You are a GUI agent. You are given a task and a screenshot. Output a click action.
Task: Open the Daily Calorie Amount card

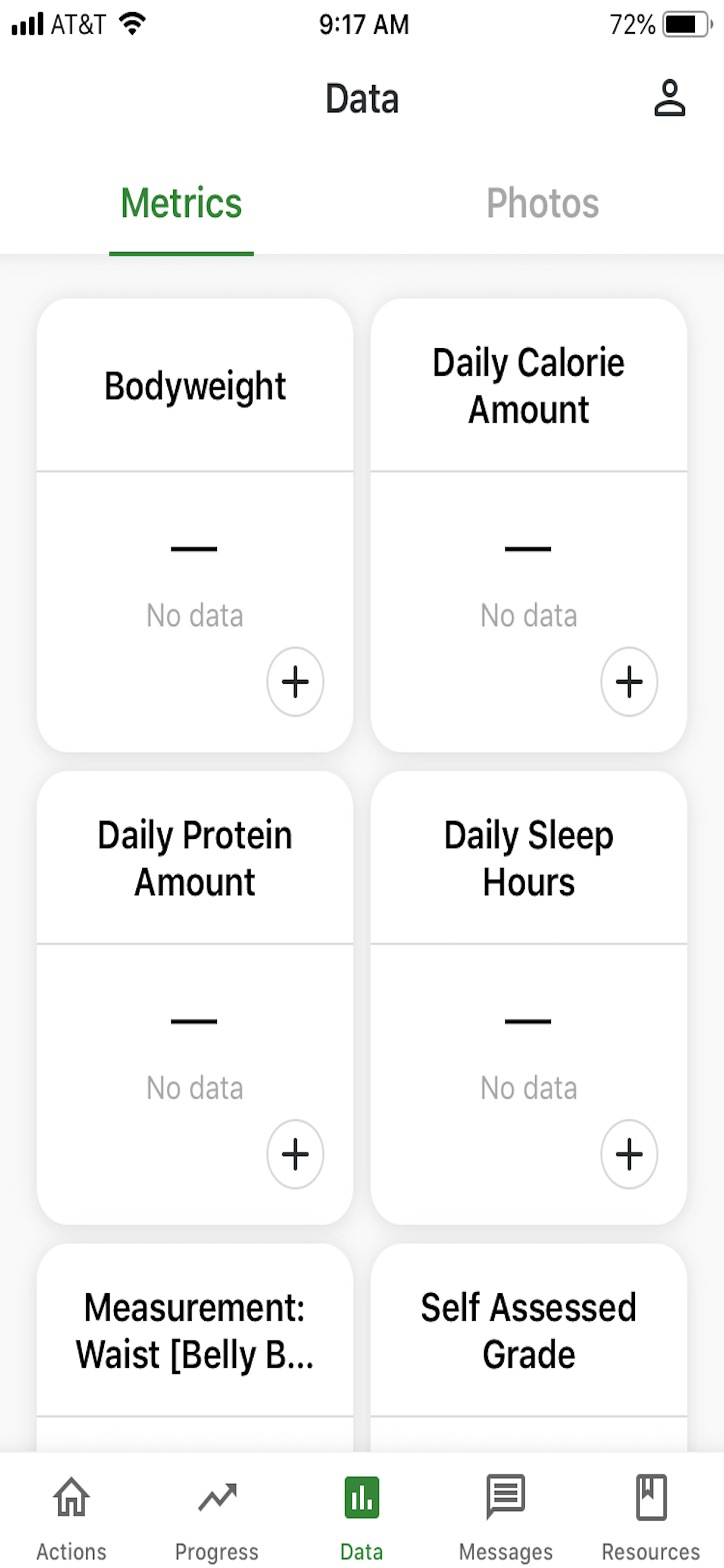tap(529, 524)
